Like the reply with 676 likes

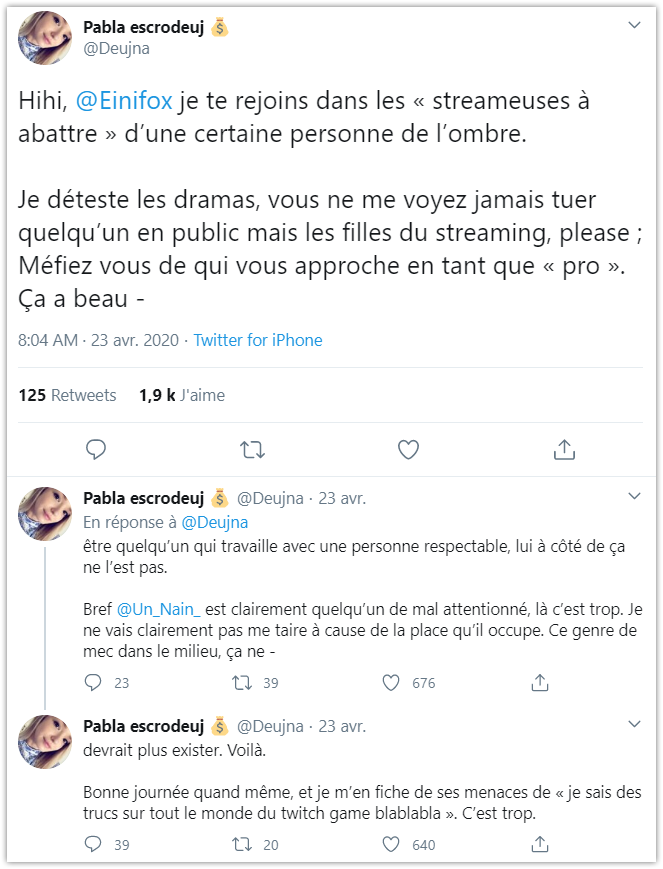392,683
